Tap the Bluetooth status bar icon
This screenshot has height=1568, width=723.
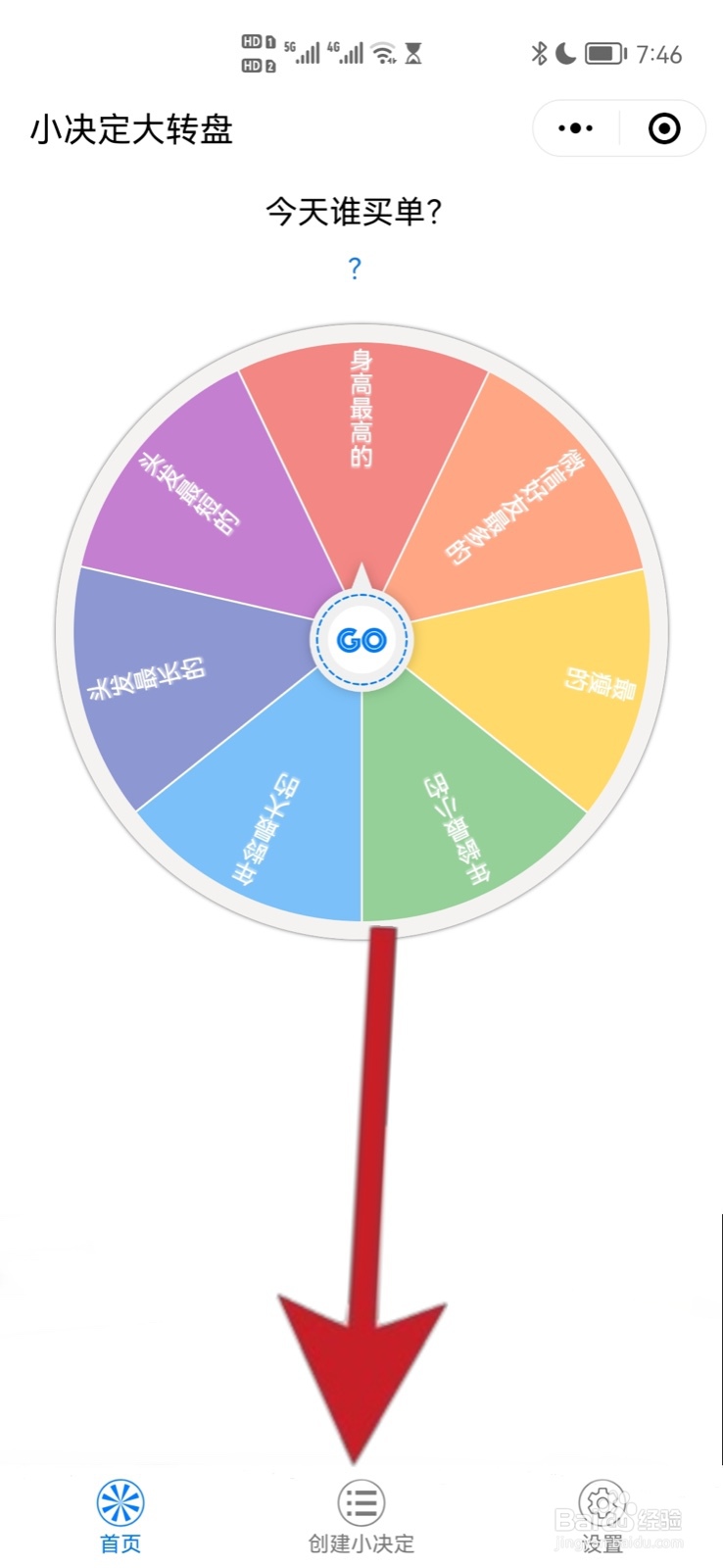click(538, 54)
